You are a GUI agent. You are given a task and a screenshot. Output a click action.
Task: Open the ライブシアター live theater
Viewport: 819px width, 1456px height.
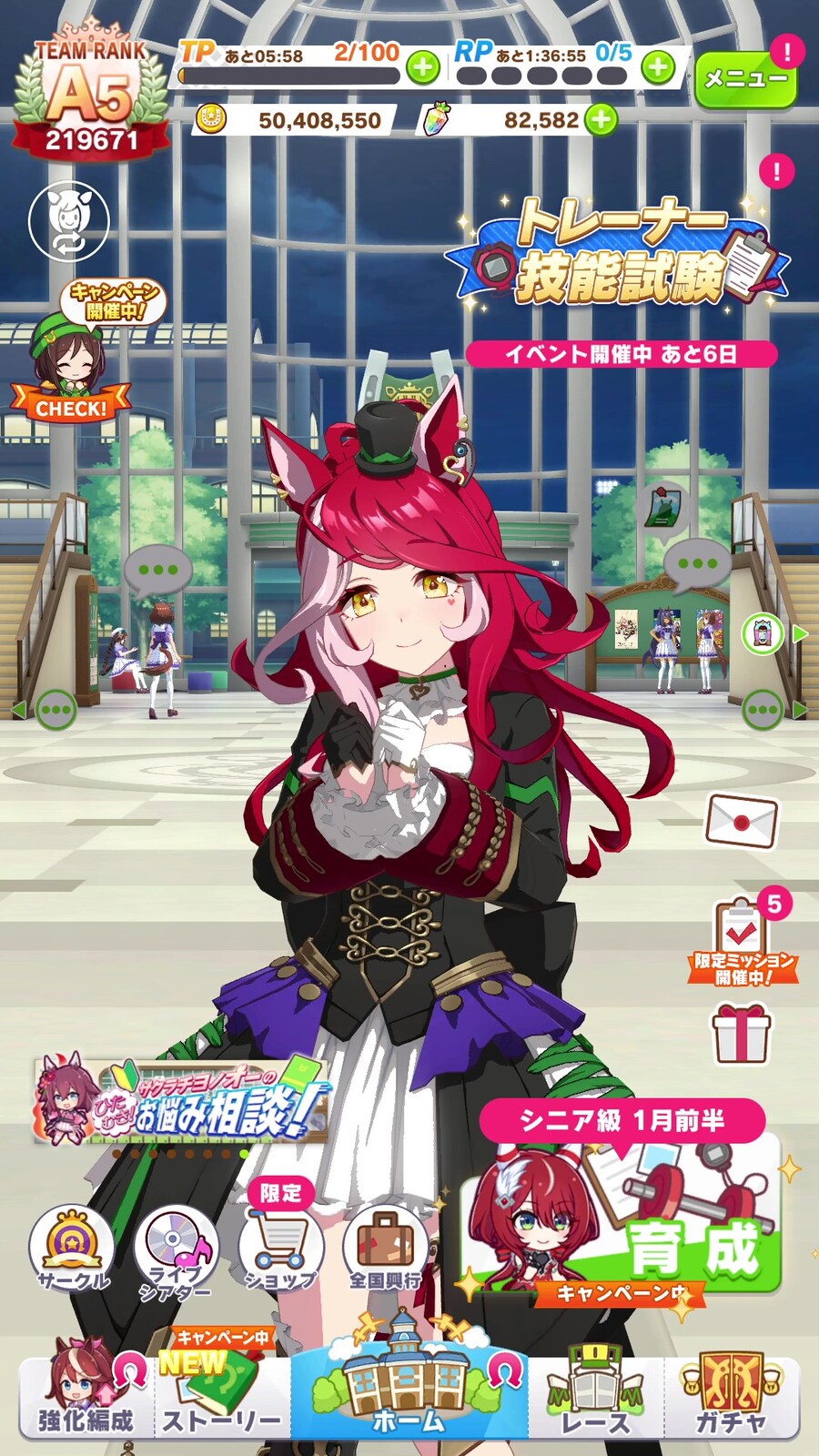176,1251
